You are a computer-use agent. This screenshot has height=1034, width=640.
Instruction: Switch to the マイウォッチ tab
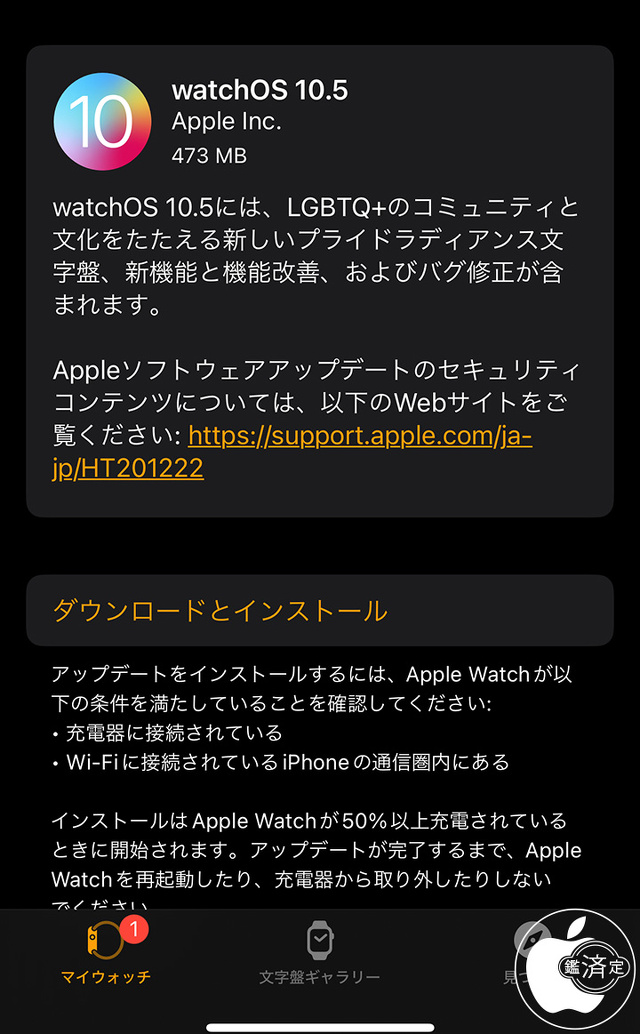(x=104, y=955)
